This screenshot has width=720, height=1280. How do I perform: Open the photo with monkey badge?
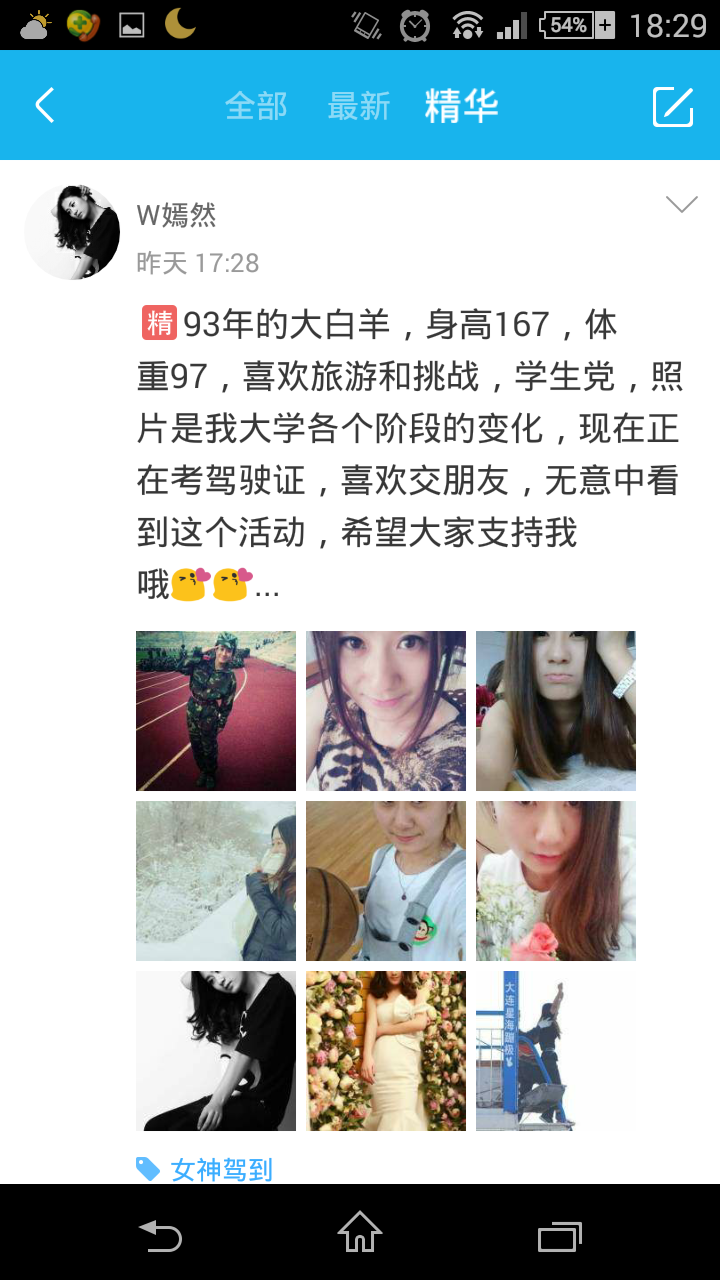point(386,881)
